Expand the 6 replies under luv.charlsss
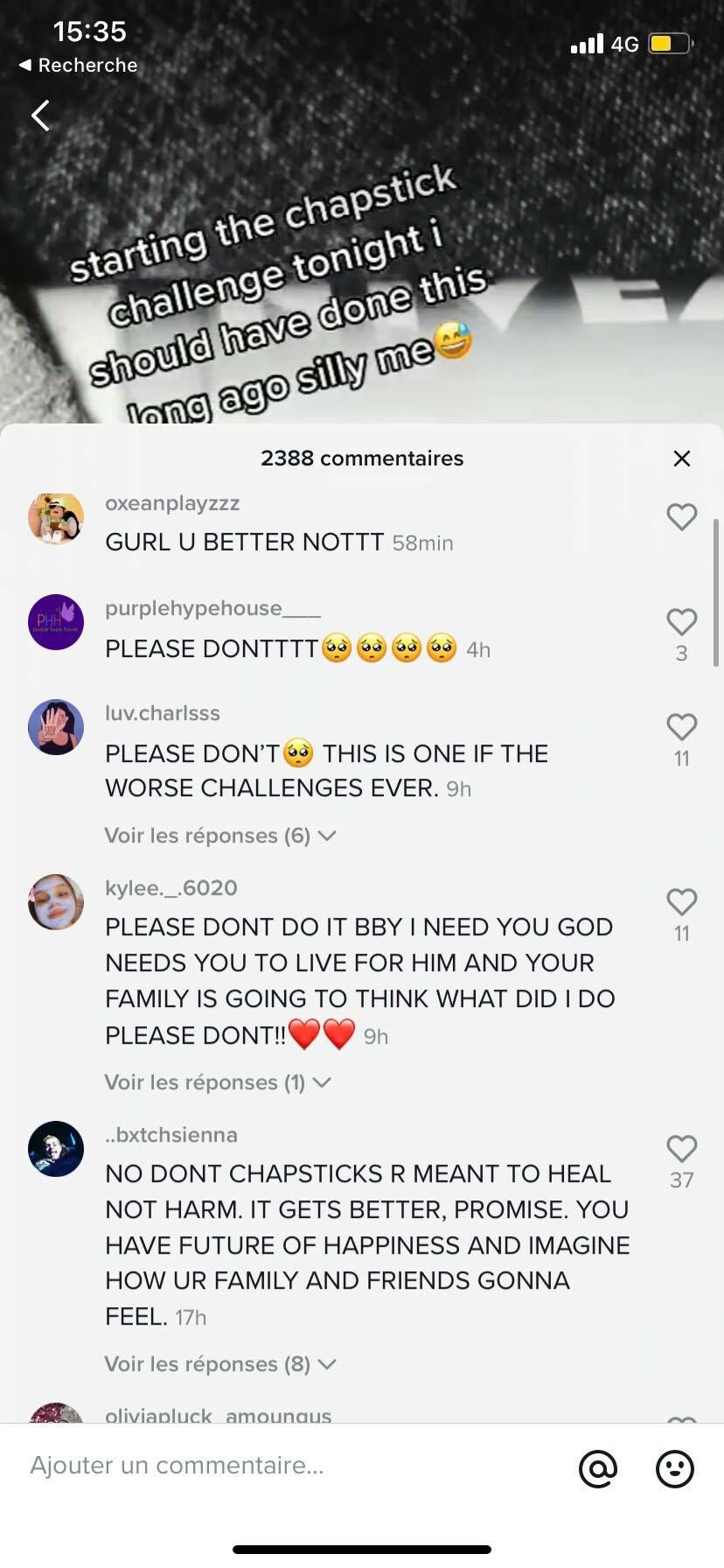The height and width of the screenshot is (1568, 724). coord(219,836)
